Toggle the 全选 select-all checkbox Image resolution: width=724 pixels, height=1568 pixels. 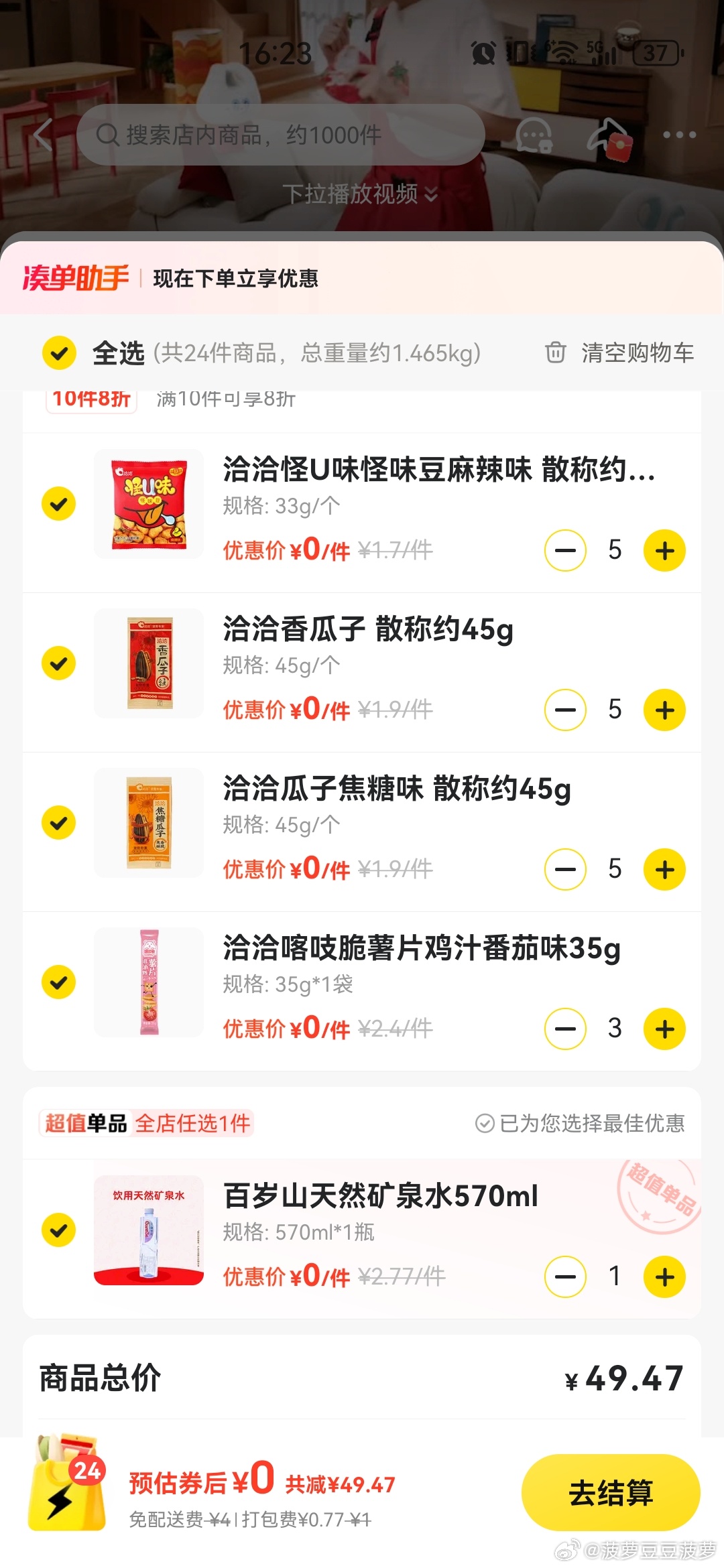pyautogui.click(x=60, y=353)
